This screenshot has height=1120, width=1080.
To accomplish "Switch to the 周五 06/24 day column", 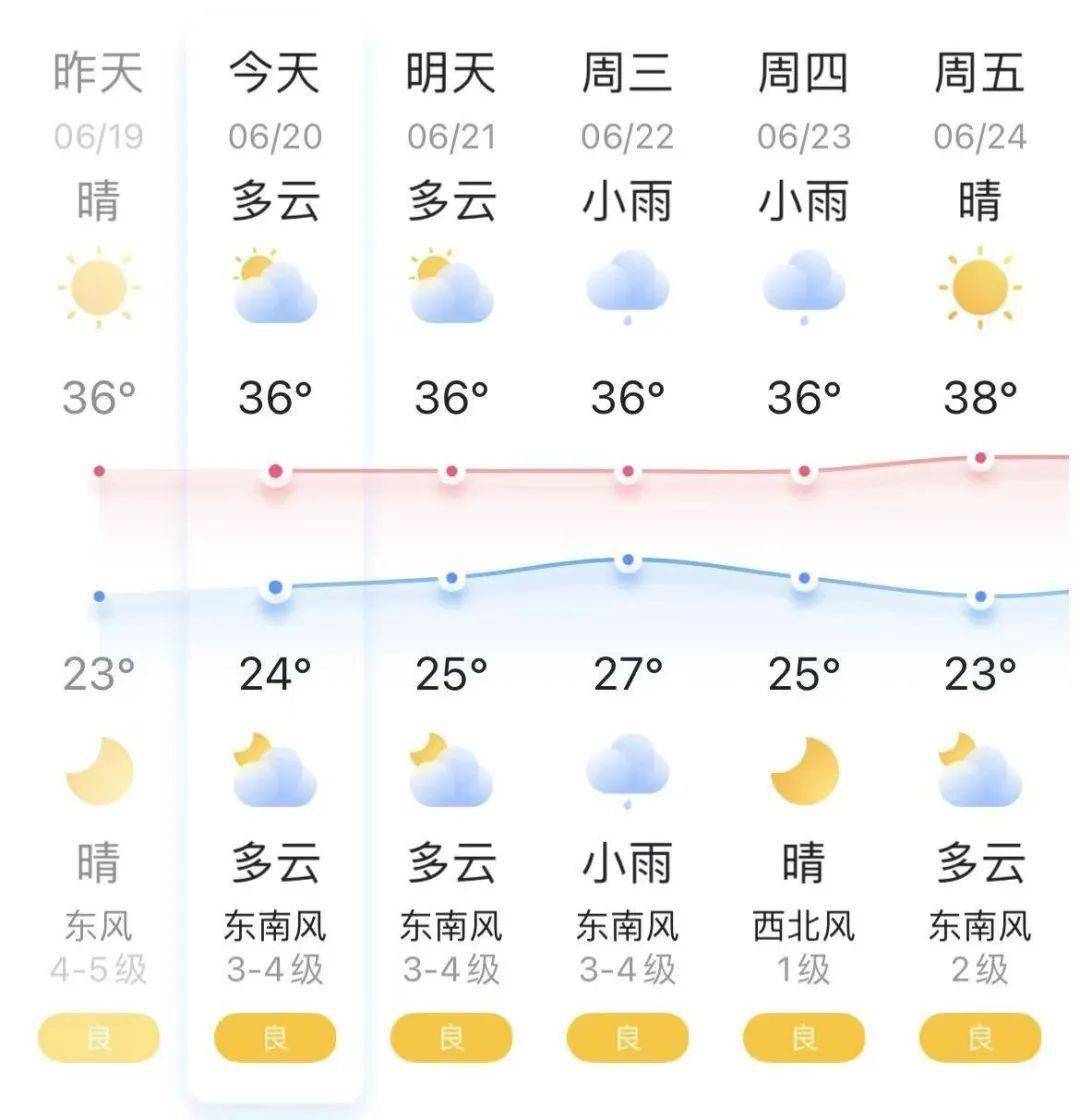I will click(x=978, y=100).
